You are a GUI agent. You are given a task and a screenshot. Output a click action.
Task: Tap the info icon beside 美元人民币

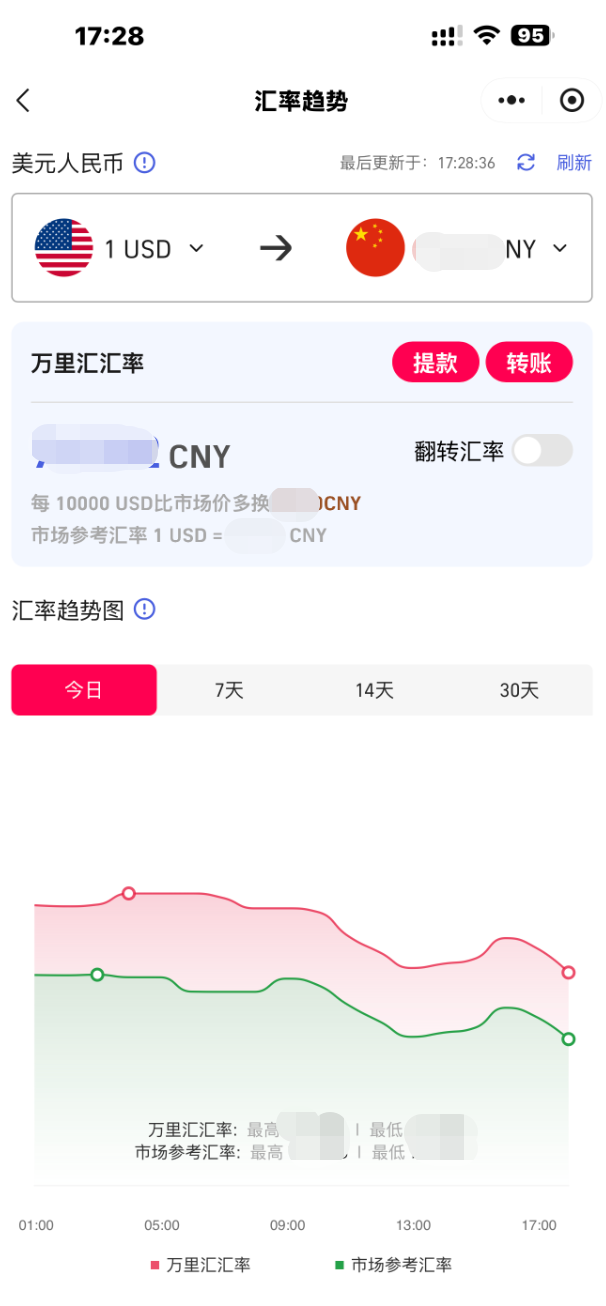[145, 162]
